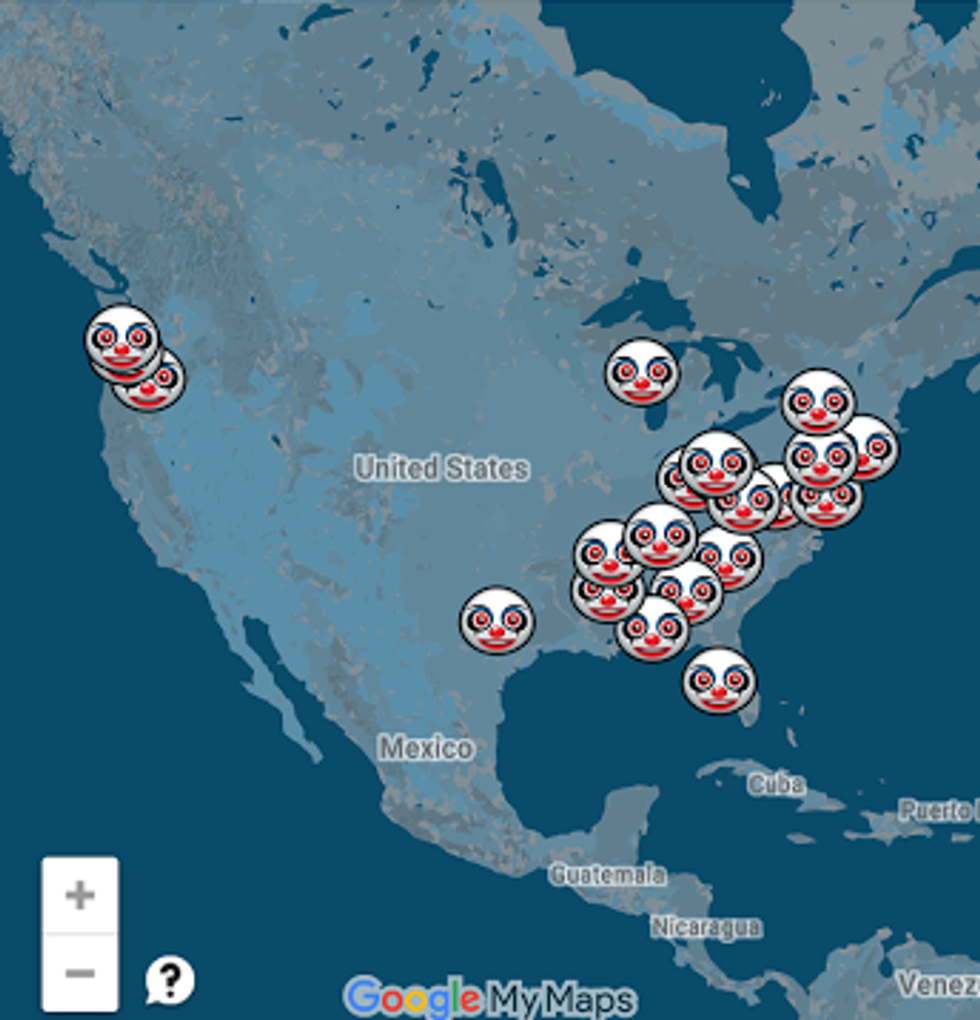Select the clown marker near Lake Michigan
Screen dimensions: 980x1020
point(642,373)
